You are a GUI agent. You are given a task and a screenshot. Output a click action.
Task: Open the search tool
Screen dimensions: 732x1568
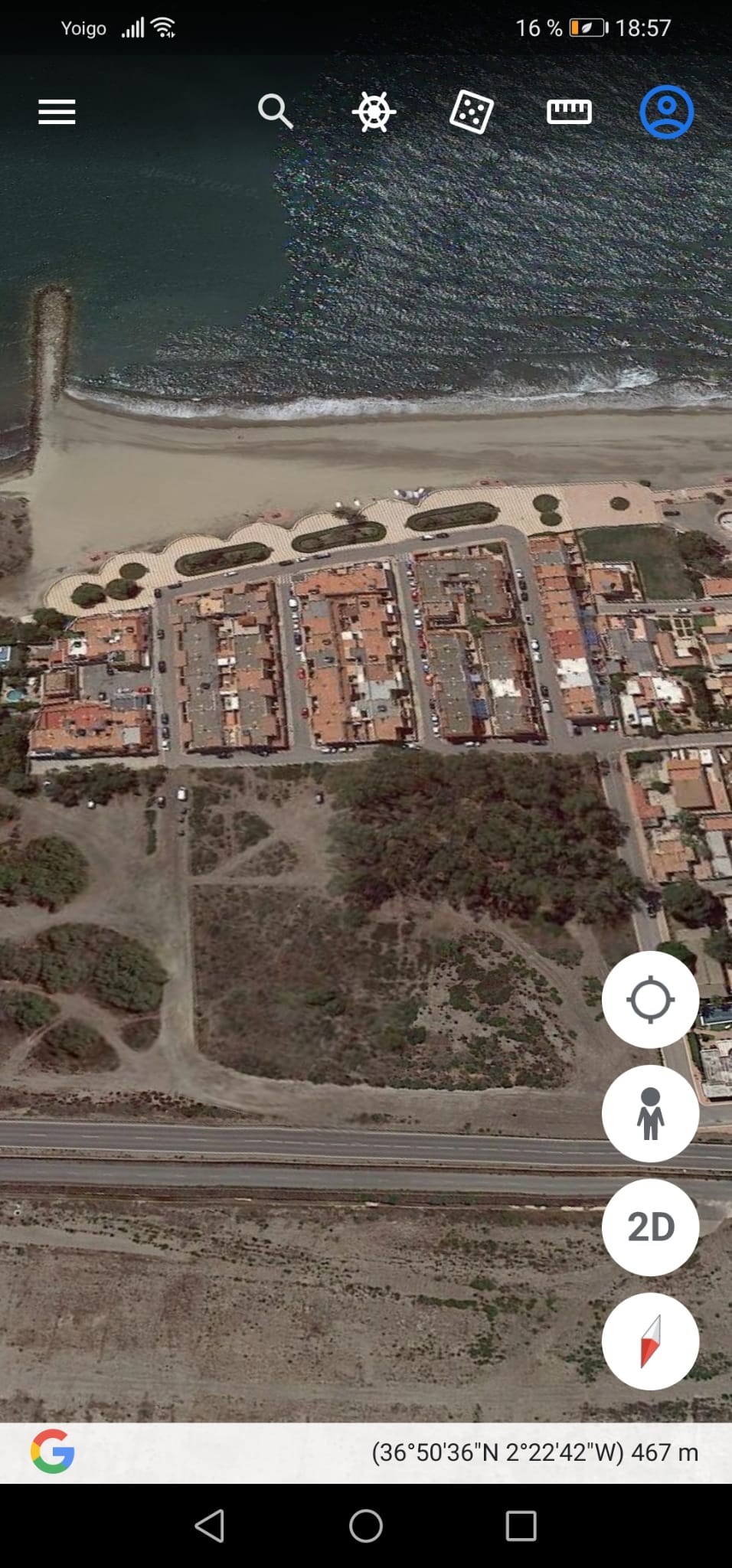(x=275, y=112)
